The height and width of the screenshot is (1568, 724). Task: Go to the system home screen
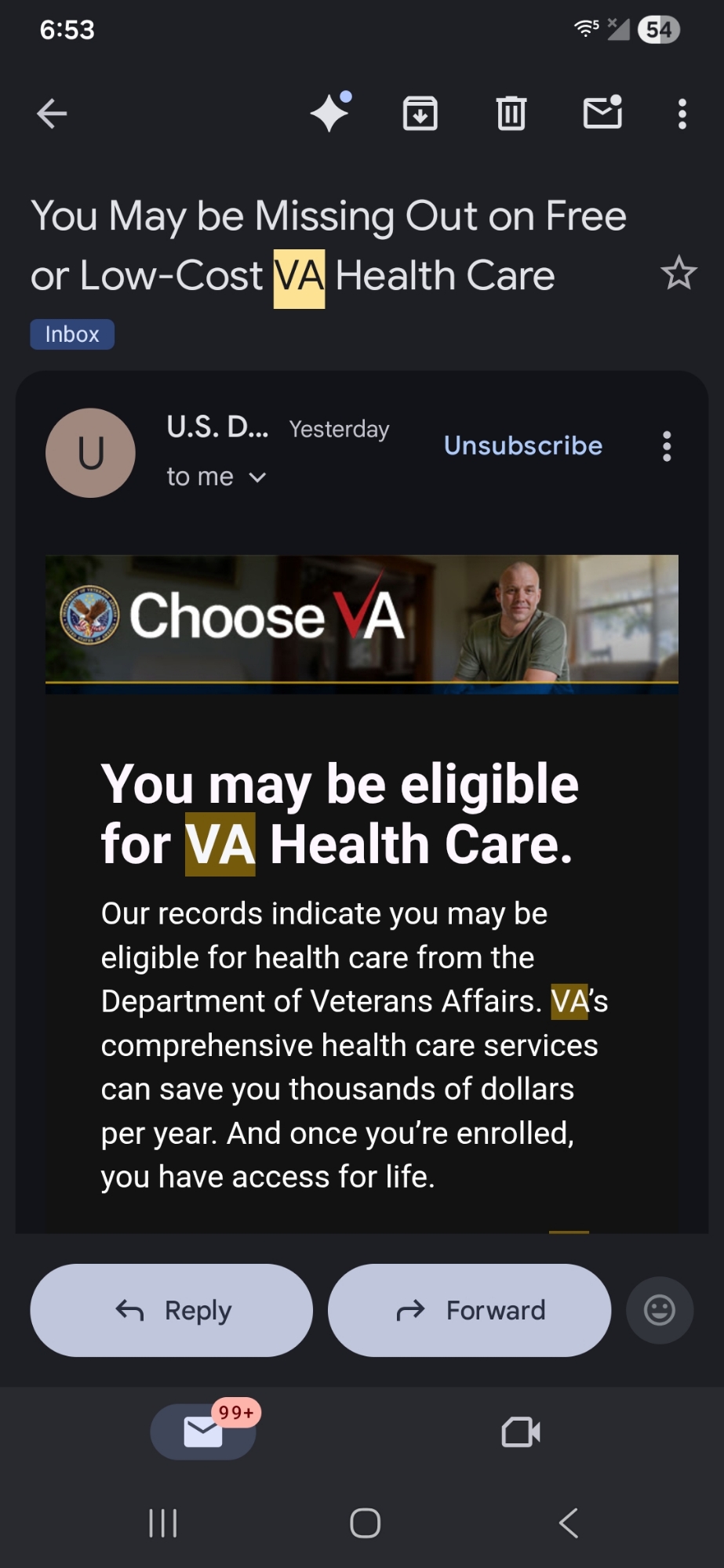click(365, 1523)
